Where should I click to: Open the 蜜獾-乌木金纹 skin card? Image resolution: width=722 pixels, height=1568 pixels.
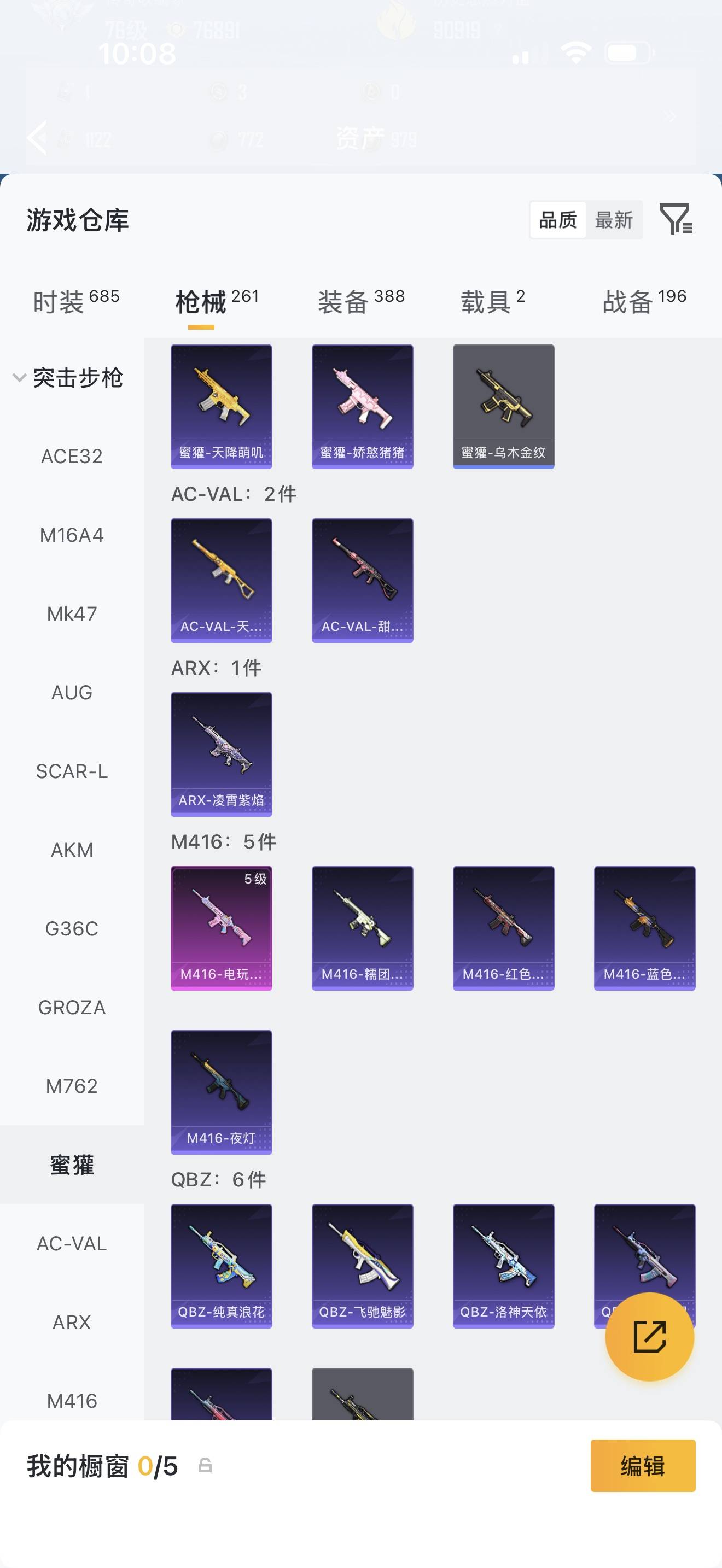(503, 407)
